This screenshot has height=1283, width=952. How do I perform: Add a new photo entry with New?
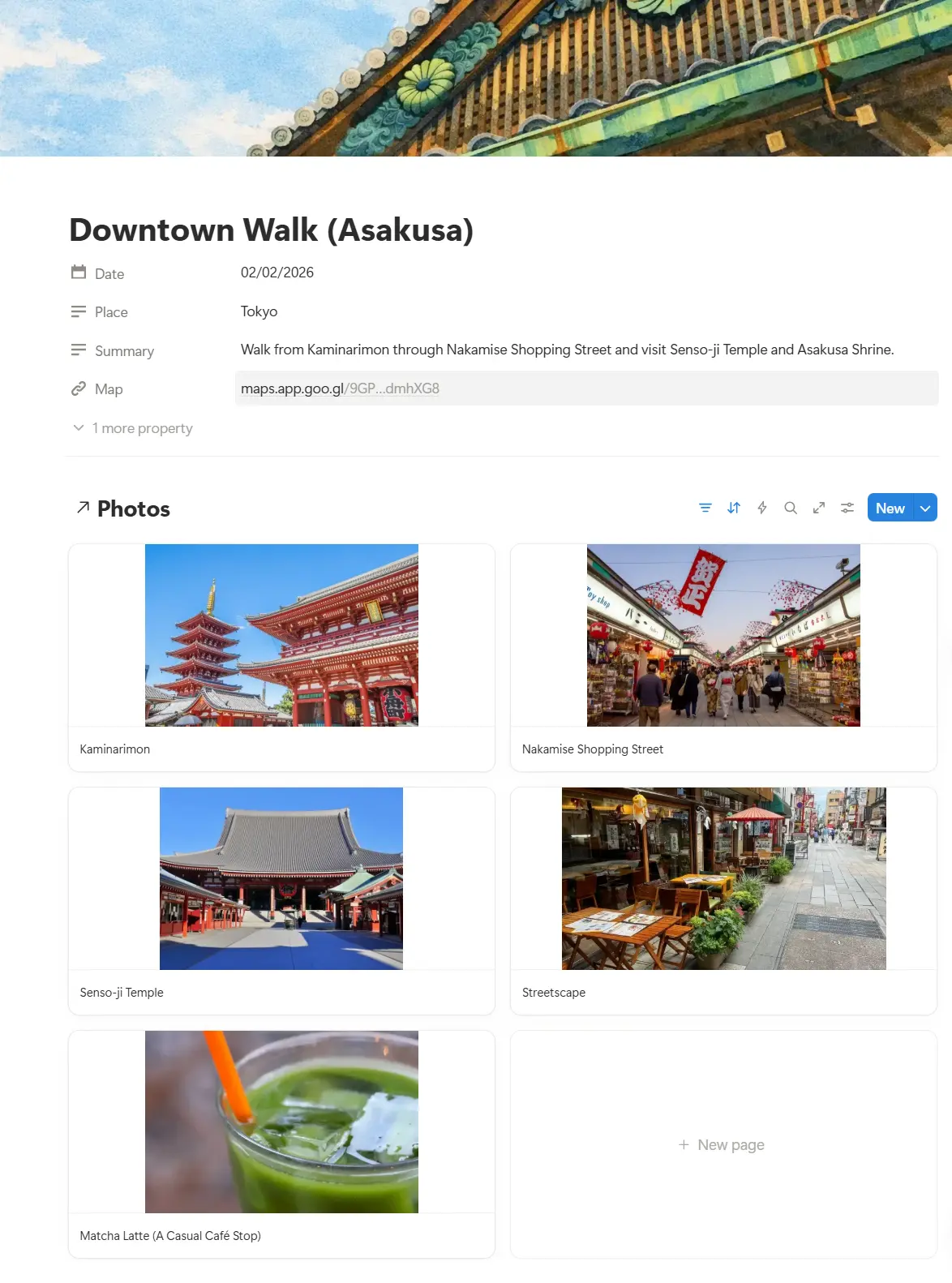[x=890, y=508]
